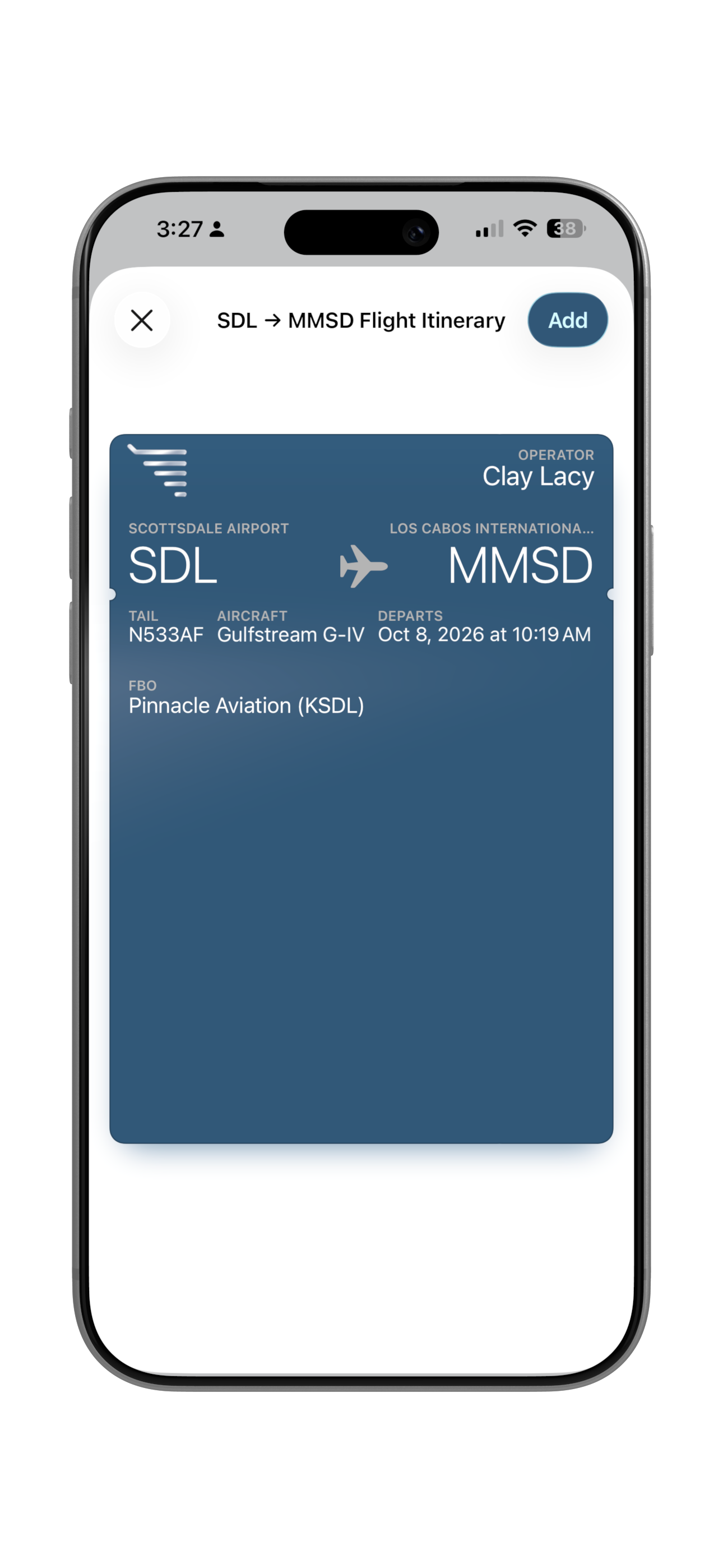Close the flight itinerary sheet
Screen dimensions: 723x1568
pos(142,320)
